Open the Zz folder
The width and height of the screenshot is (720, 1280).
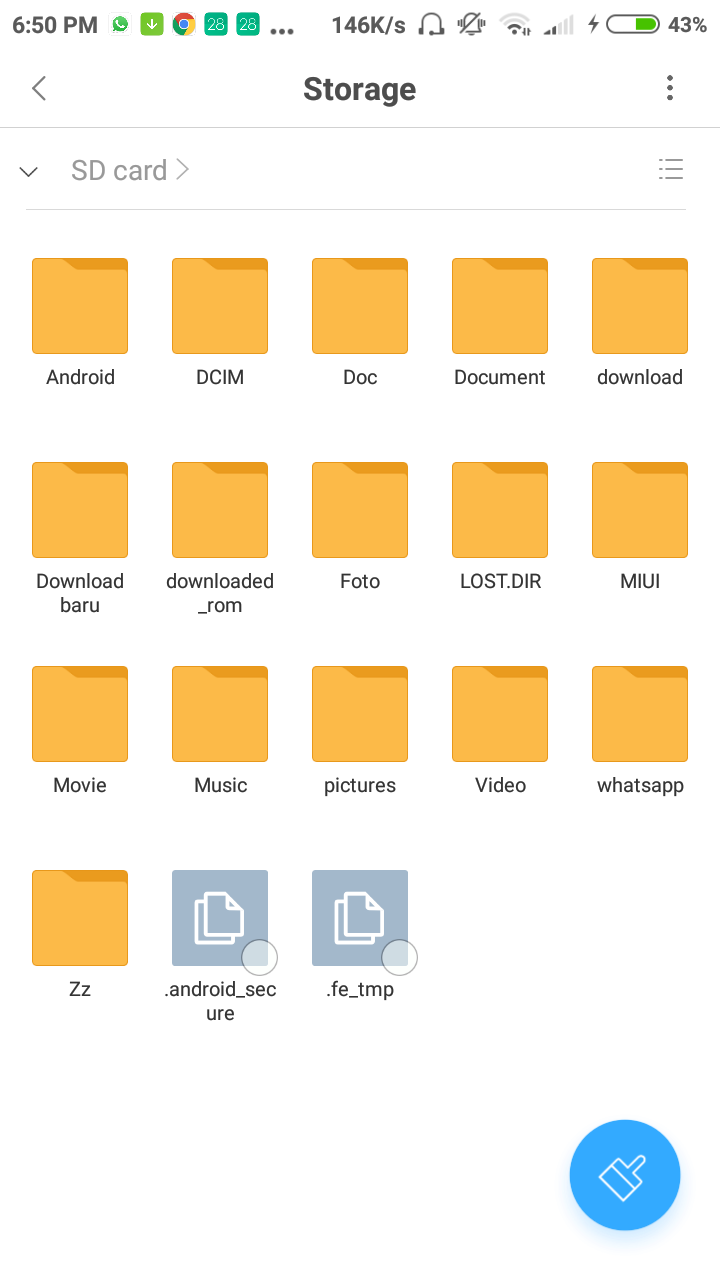point(80,918)
